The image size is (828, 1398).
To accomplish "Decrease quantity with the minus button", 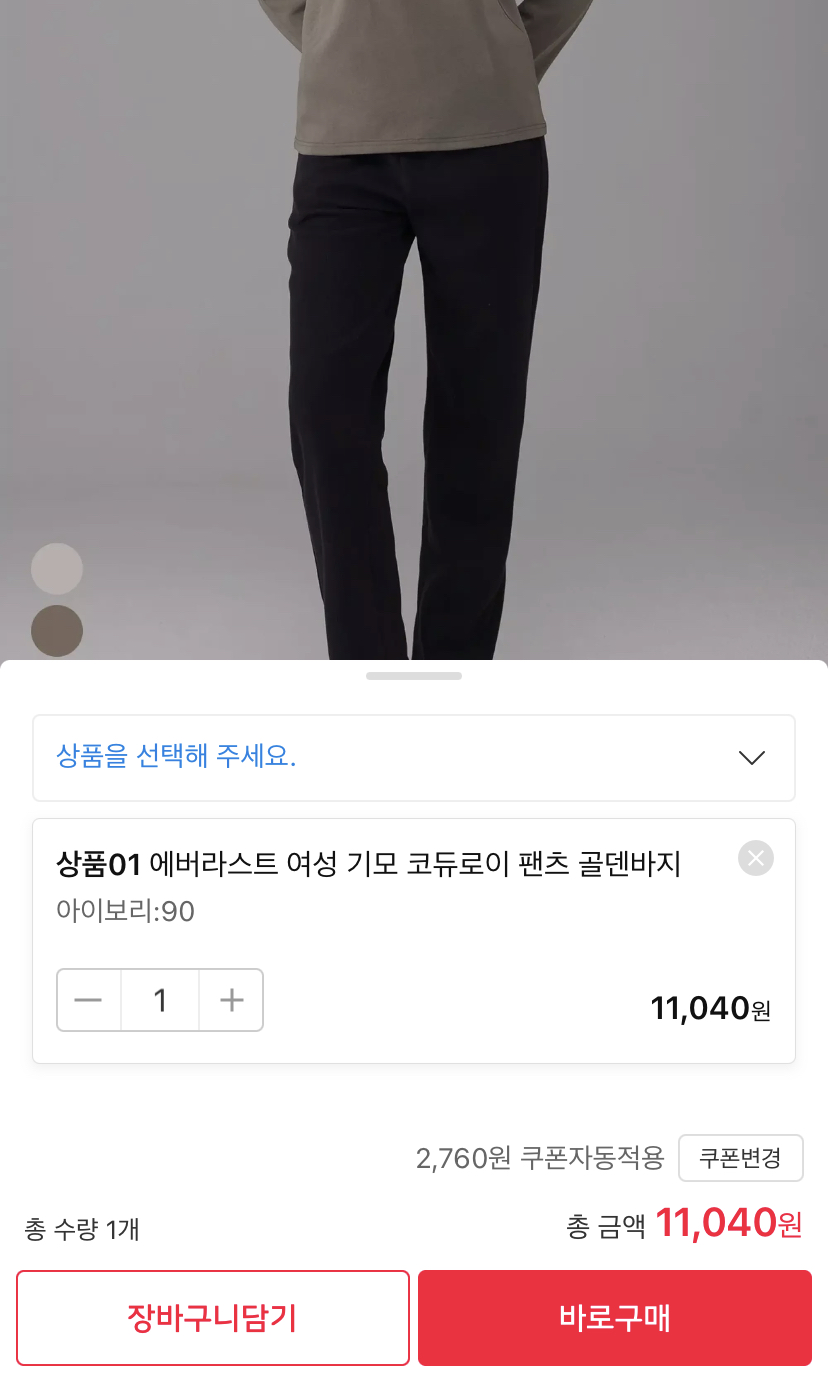I will (89, 1000).
